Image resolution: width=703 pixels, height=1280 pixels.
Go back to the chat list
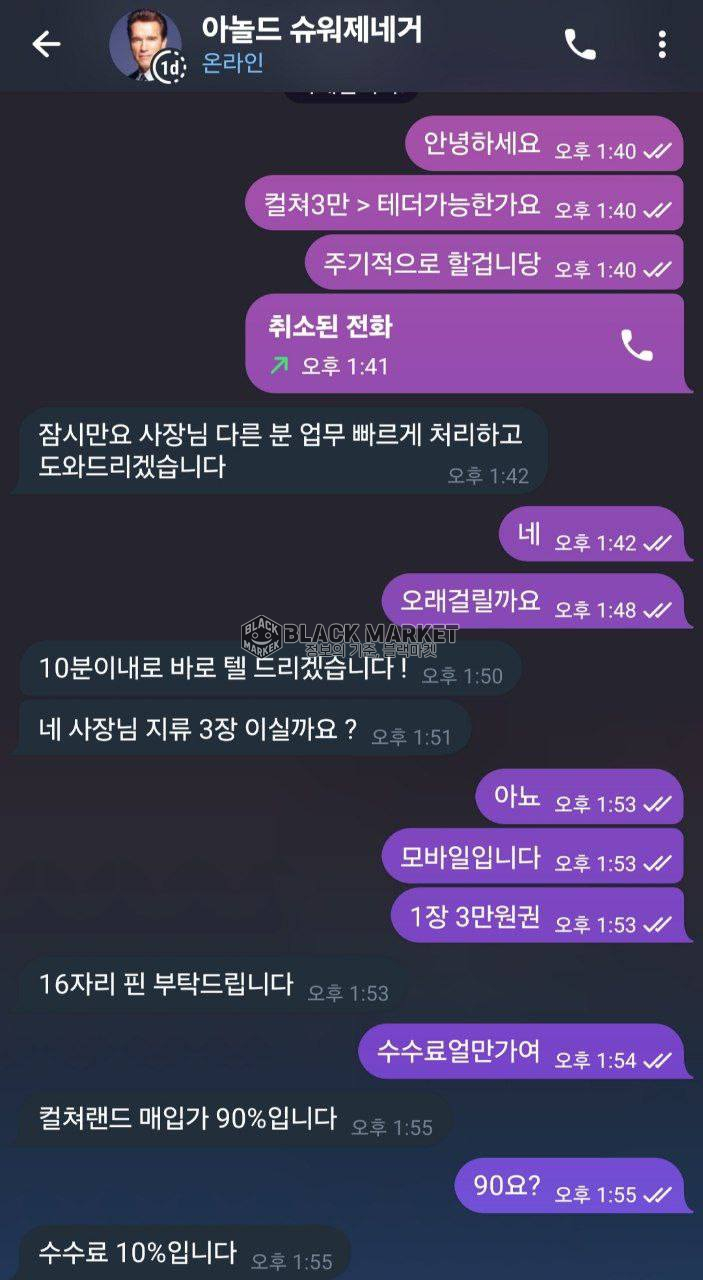point(46,44)
